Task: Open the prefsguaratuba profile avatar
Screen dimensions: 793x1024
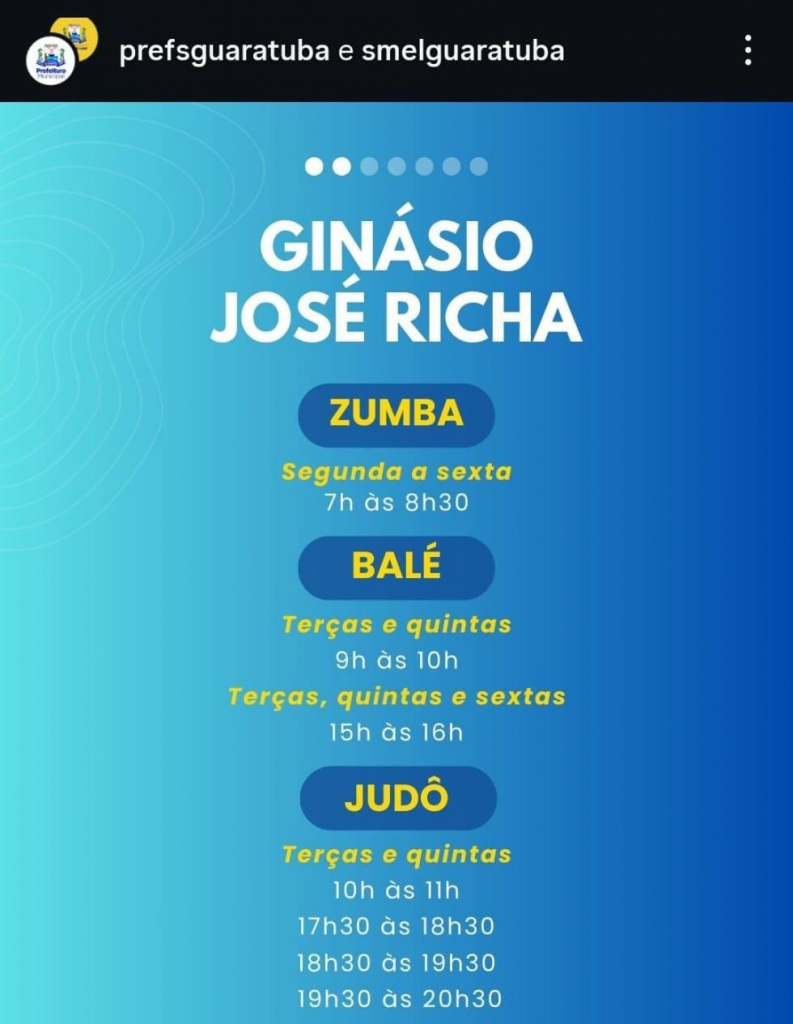Action: pos(52,58)
